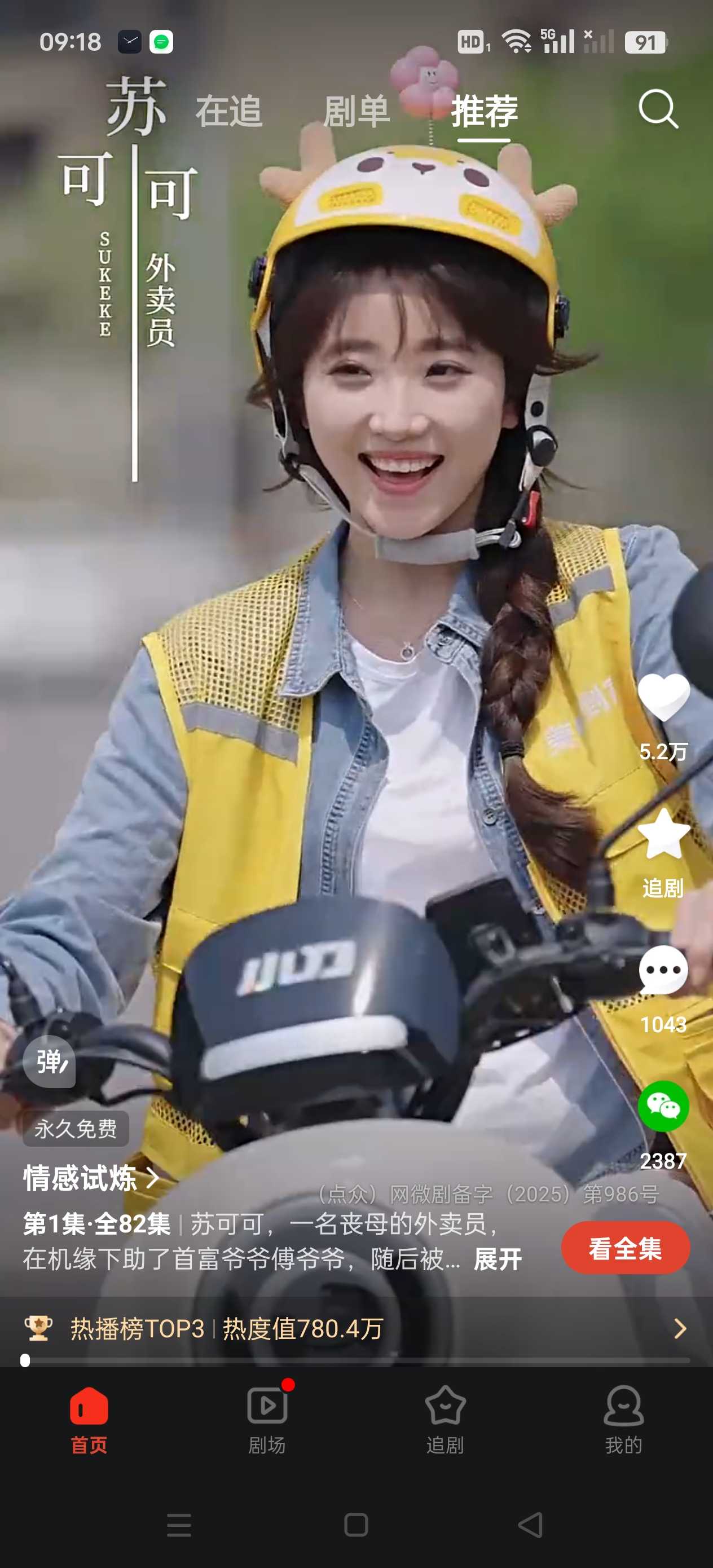Open the 热播榜TOP3 ranking row

356,1328
